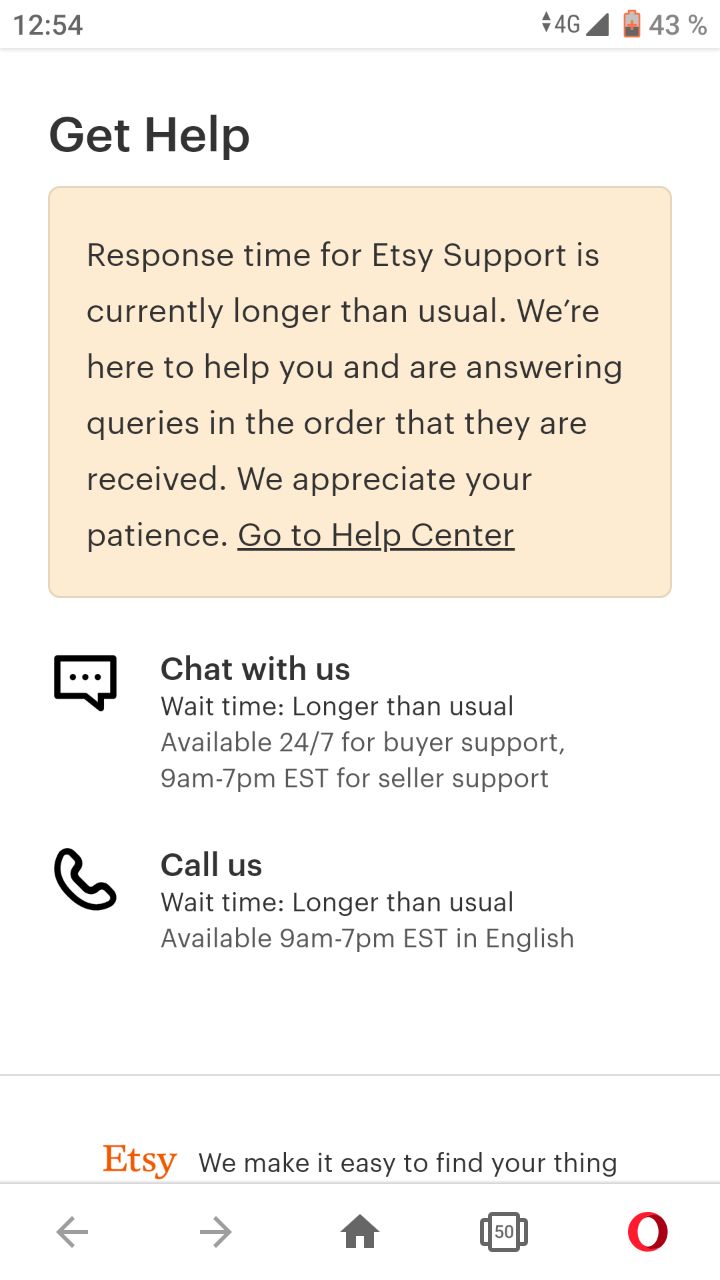View the 50 open browser tabs

pyautogui.click(x=504, y=1233)
